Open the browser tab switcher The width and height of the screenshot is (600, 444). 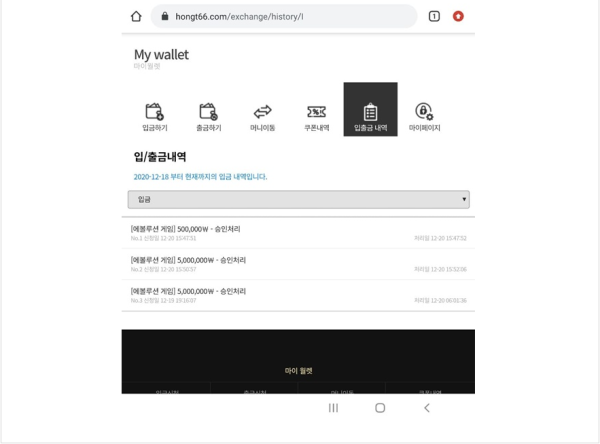[x=434, y=16]
